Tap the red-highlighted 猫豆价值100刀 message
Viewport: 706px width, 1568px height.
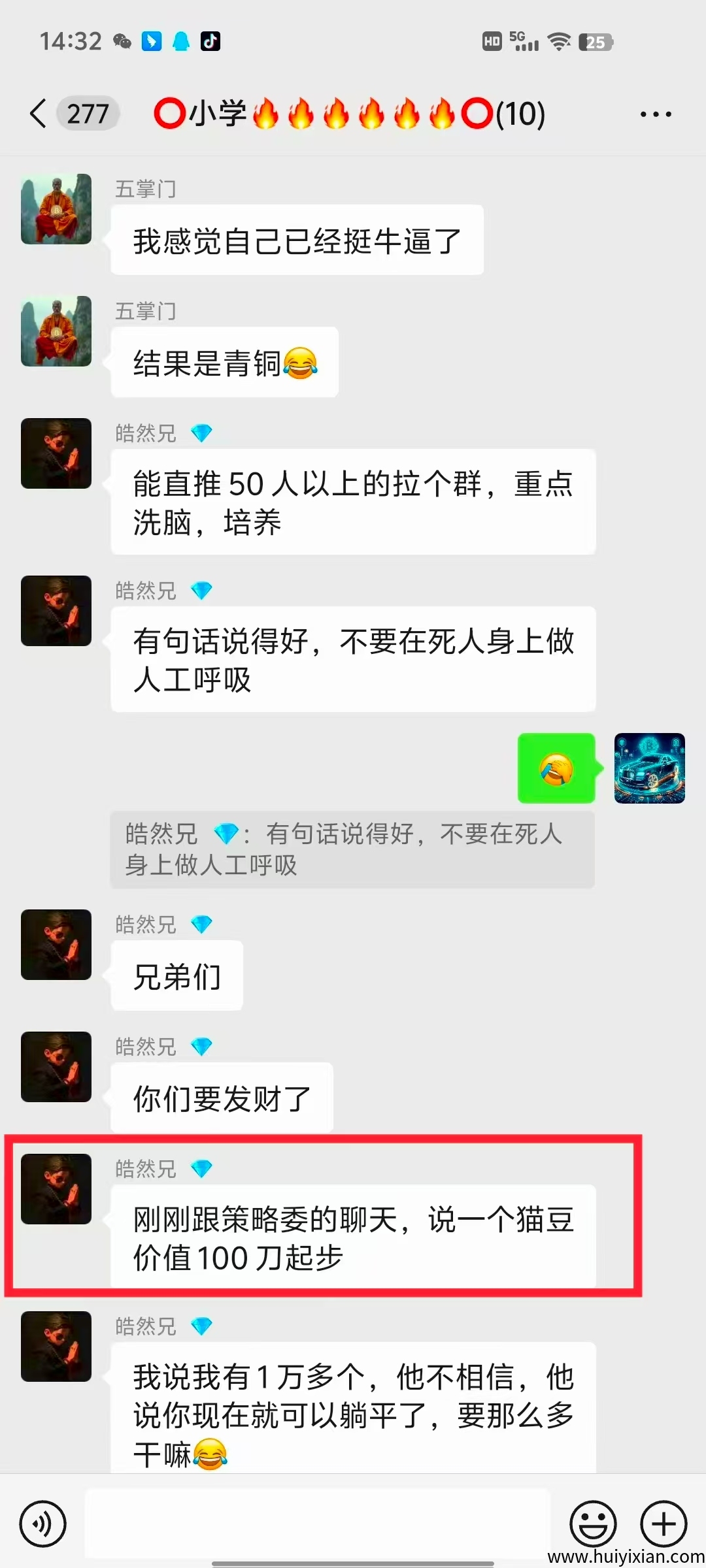point(353,1238)
